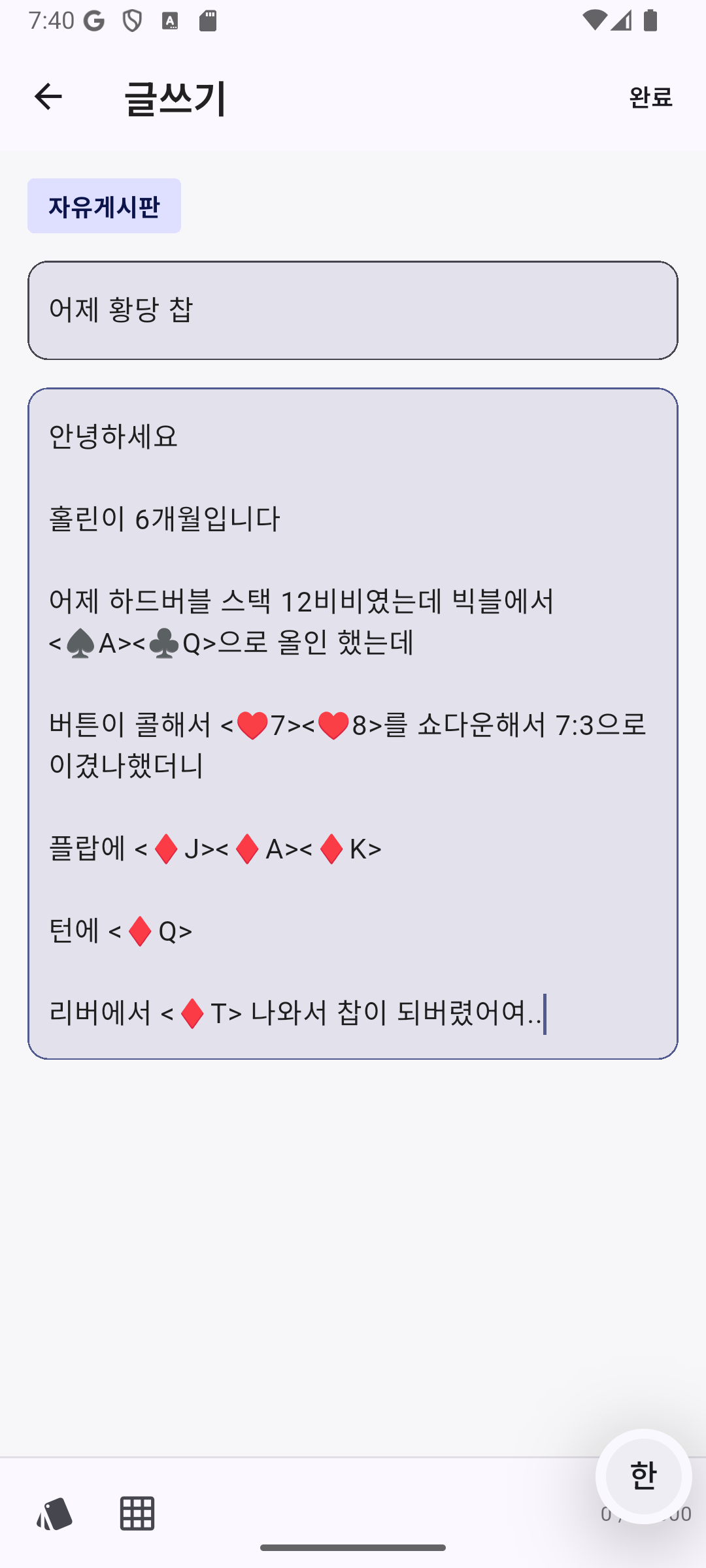Select the title field 어제 황당 찹
This screenshot has width=706, height=1568.
coord(353,308)
